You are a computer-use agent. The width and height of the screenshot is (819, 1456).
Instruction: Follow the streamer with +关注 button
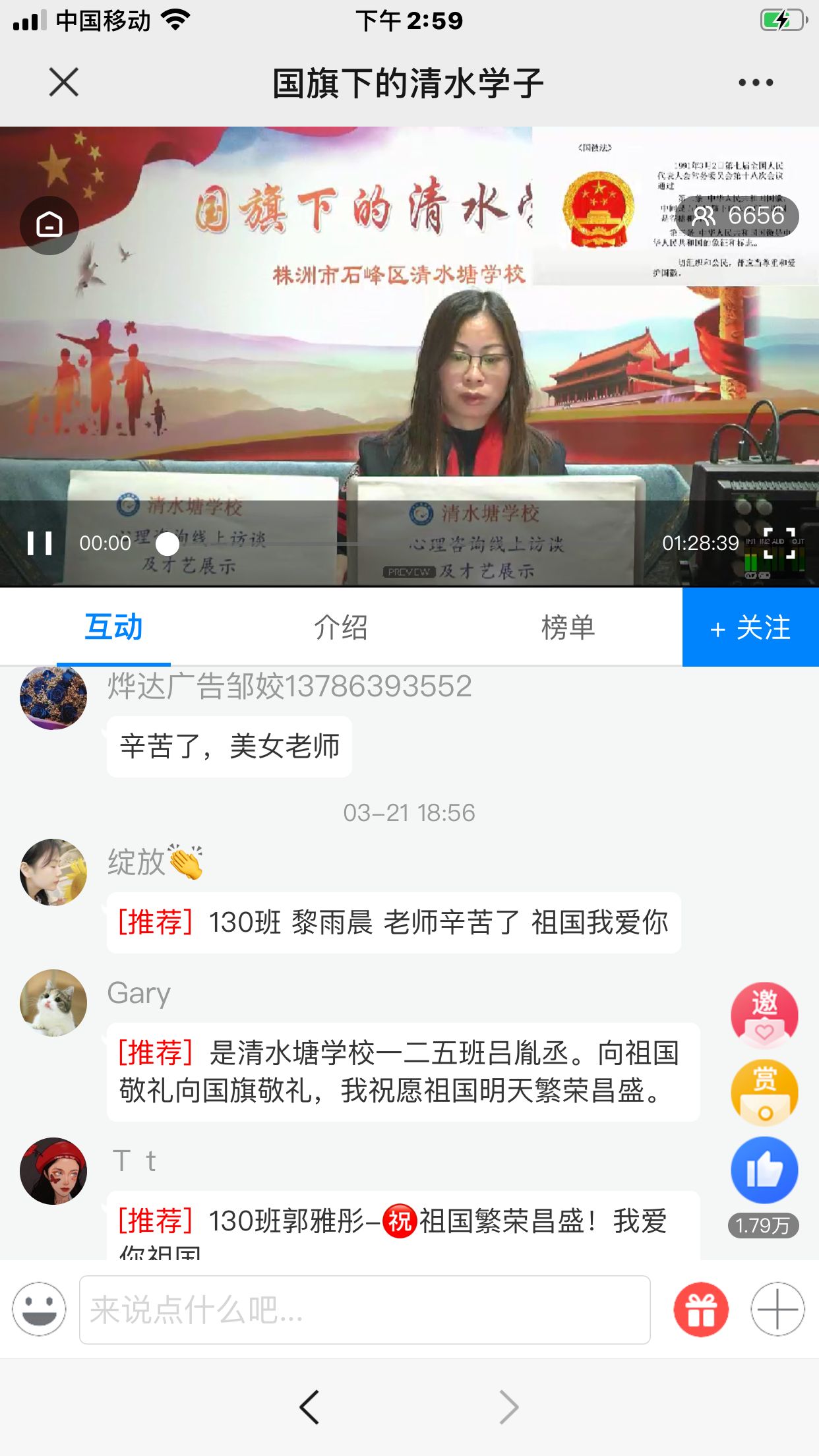click(x=749, y=628)
